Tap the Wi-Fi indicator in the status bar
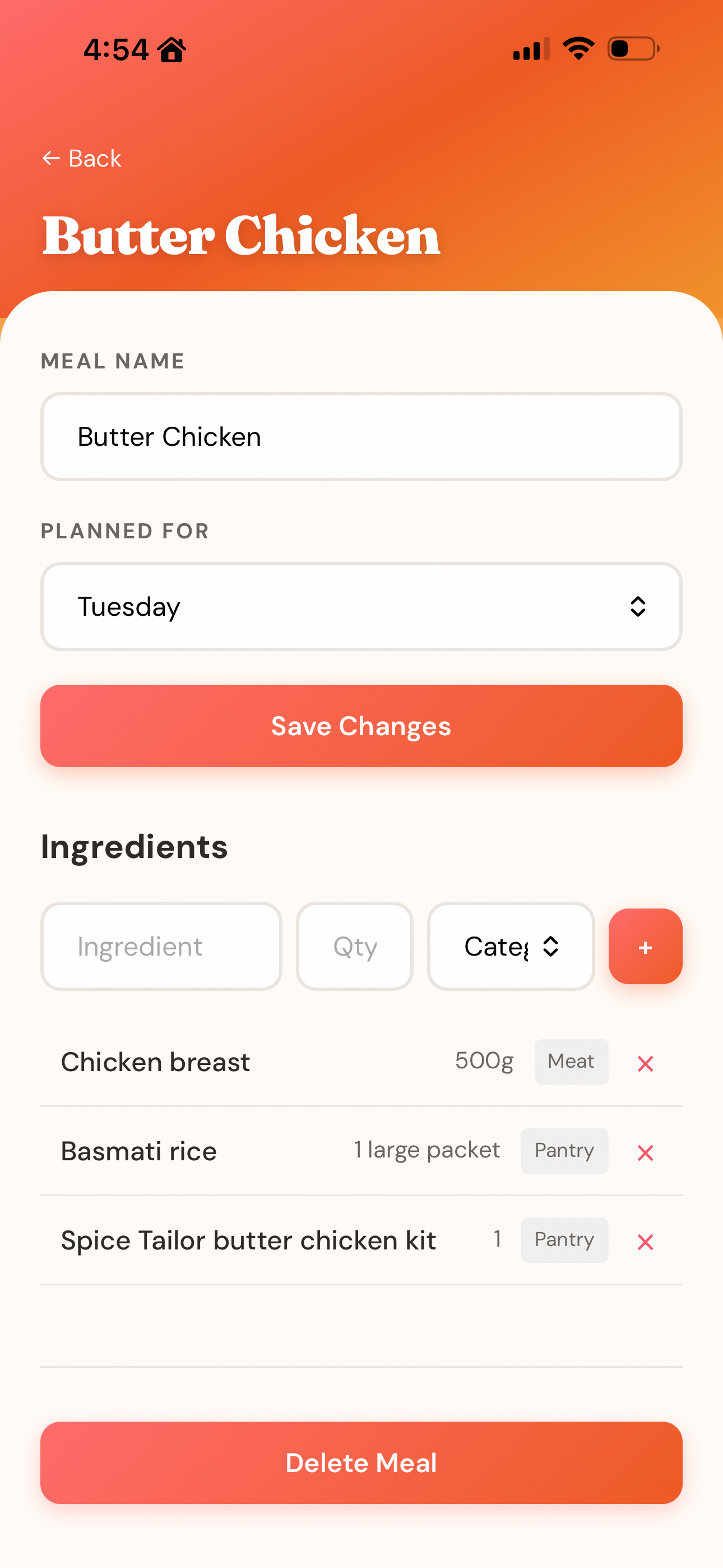 point(577,48)
